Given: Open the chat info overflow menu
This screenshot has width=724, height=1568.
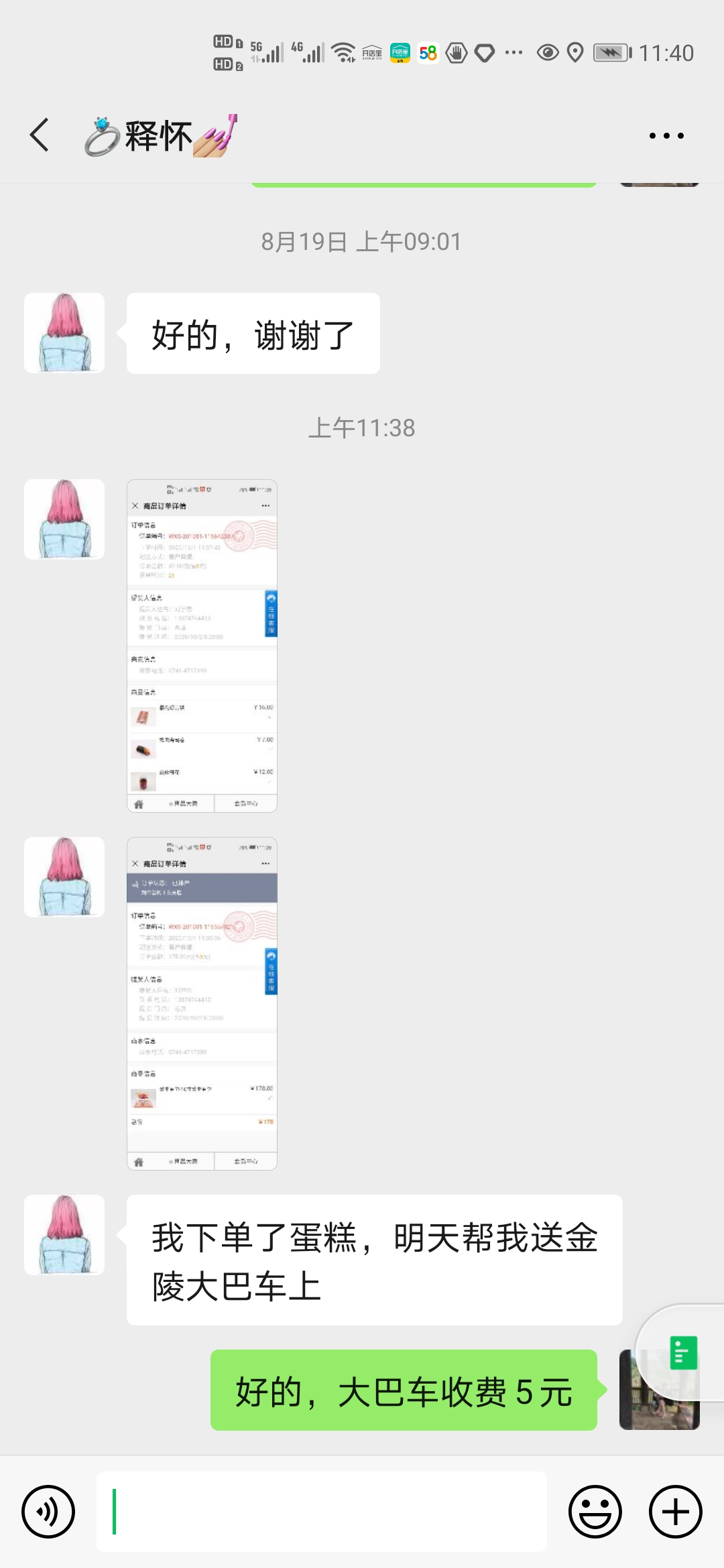Looking at the screenshot, I should (666, 135).
